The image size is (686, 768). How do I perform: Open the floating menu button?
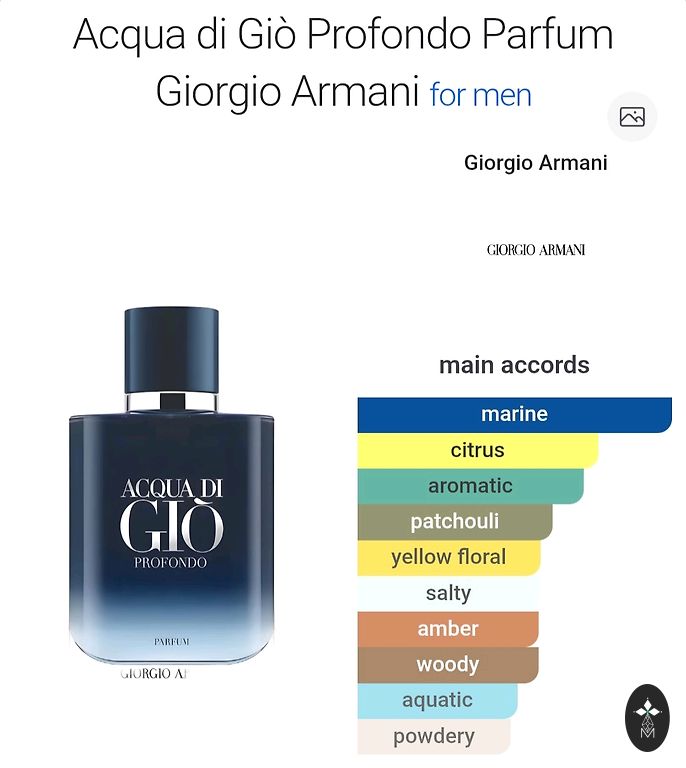click(646, 718)
